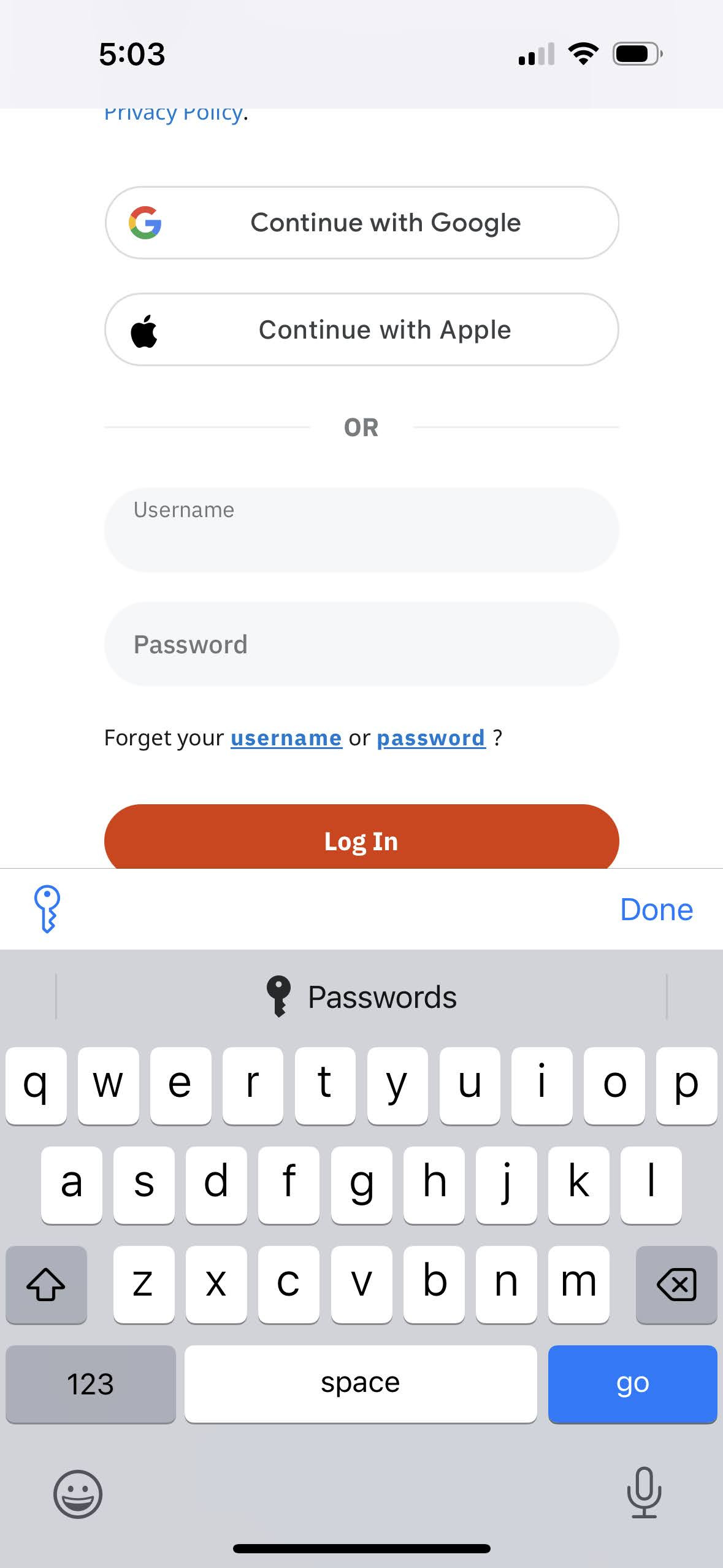Open the emoji keyboard
Screen dimensions: 723x1568
pos(78,1494)
